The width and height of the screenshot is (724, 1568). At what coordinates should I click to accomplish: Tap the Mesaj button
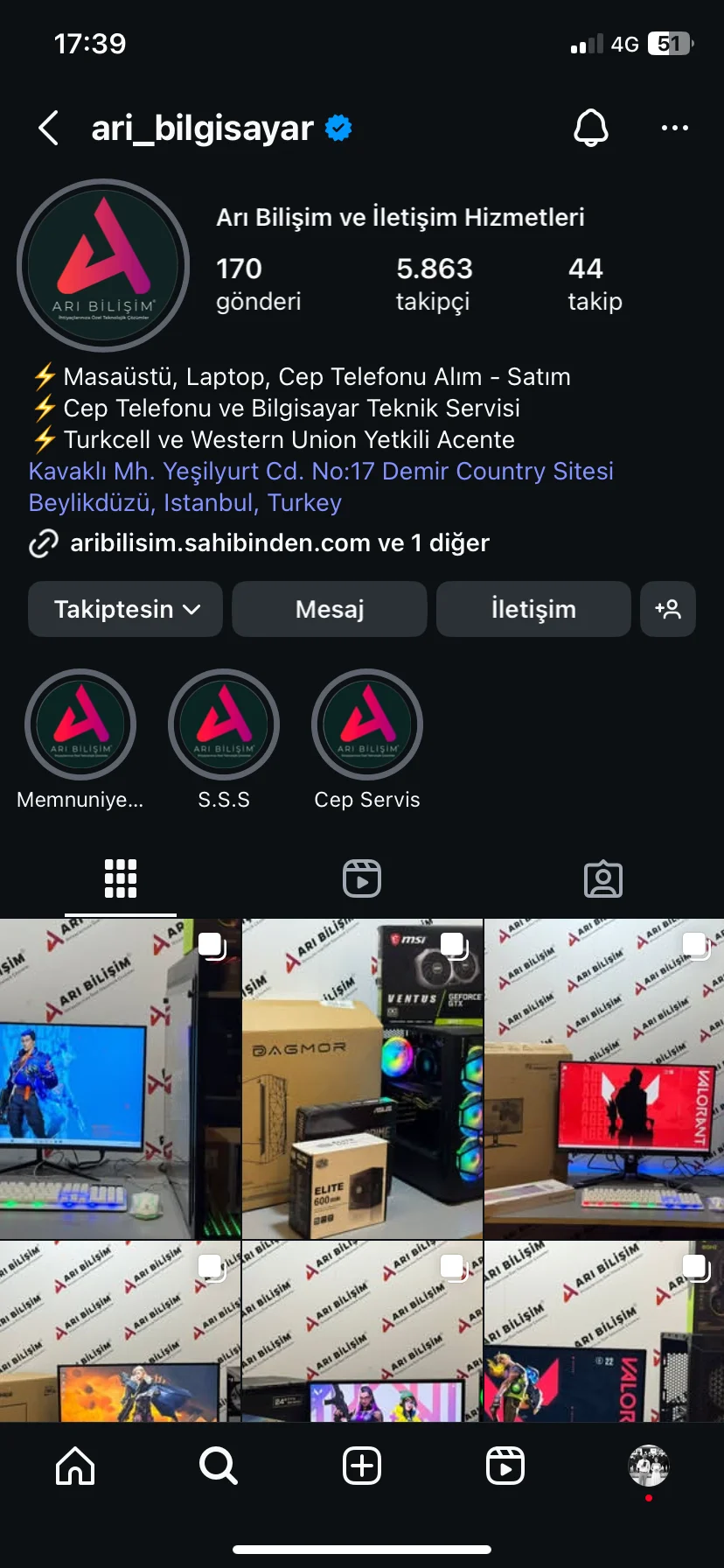coord(330,609)
